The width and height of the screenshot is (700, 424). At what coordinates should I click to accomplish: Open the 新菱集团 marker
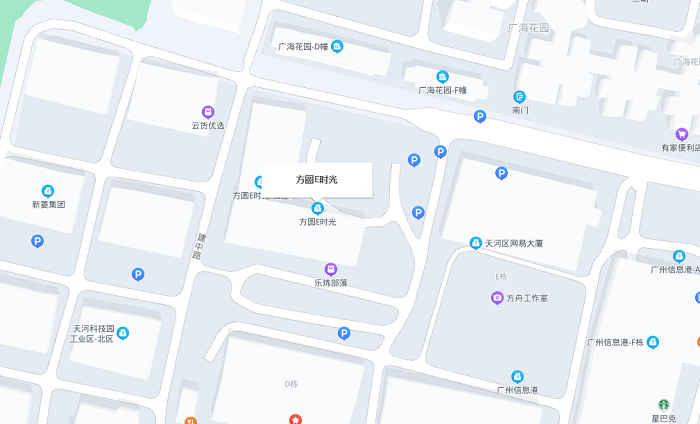point(48,191)
